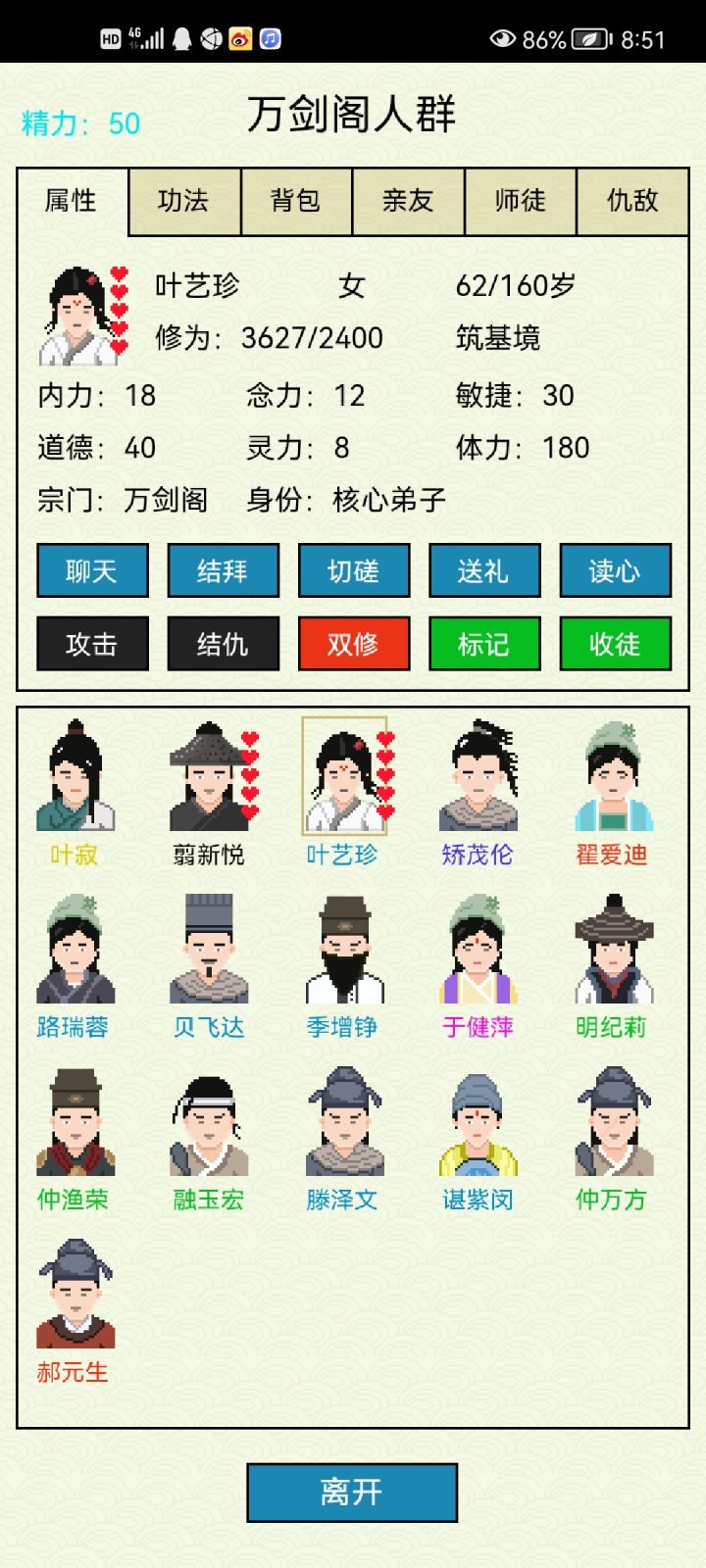Switch to the 功法 tab
This screenshot has width=706, height=1568.
pos(184,202)
